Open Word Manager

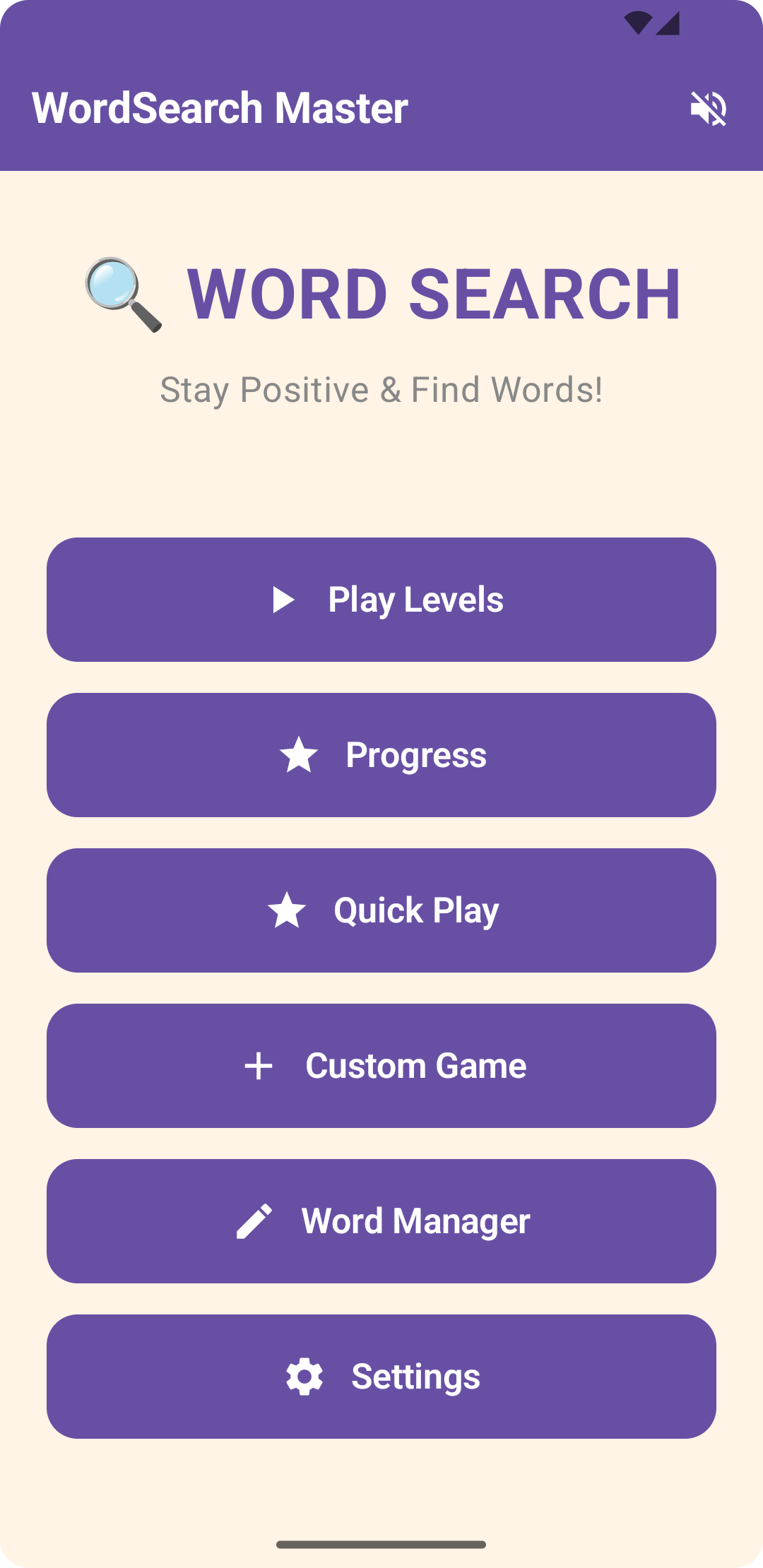coord(381,1221)
